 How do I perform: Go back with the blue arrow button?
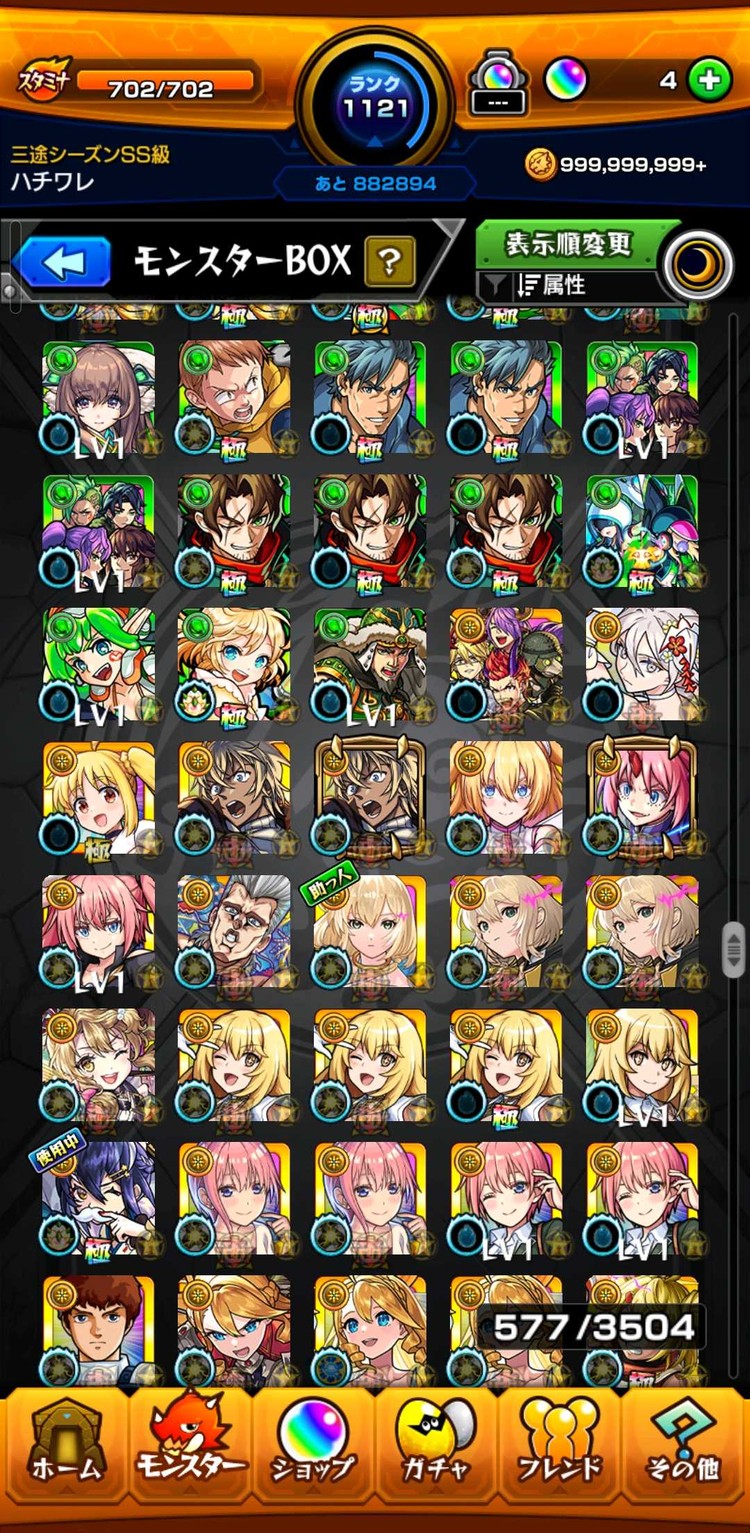(x=66, y=263)
